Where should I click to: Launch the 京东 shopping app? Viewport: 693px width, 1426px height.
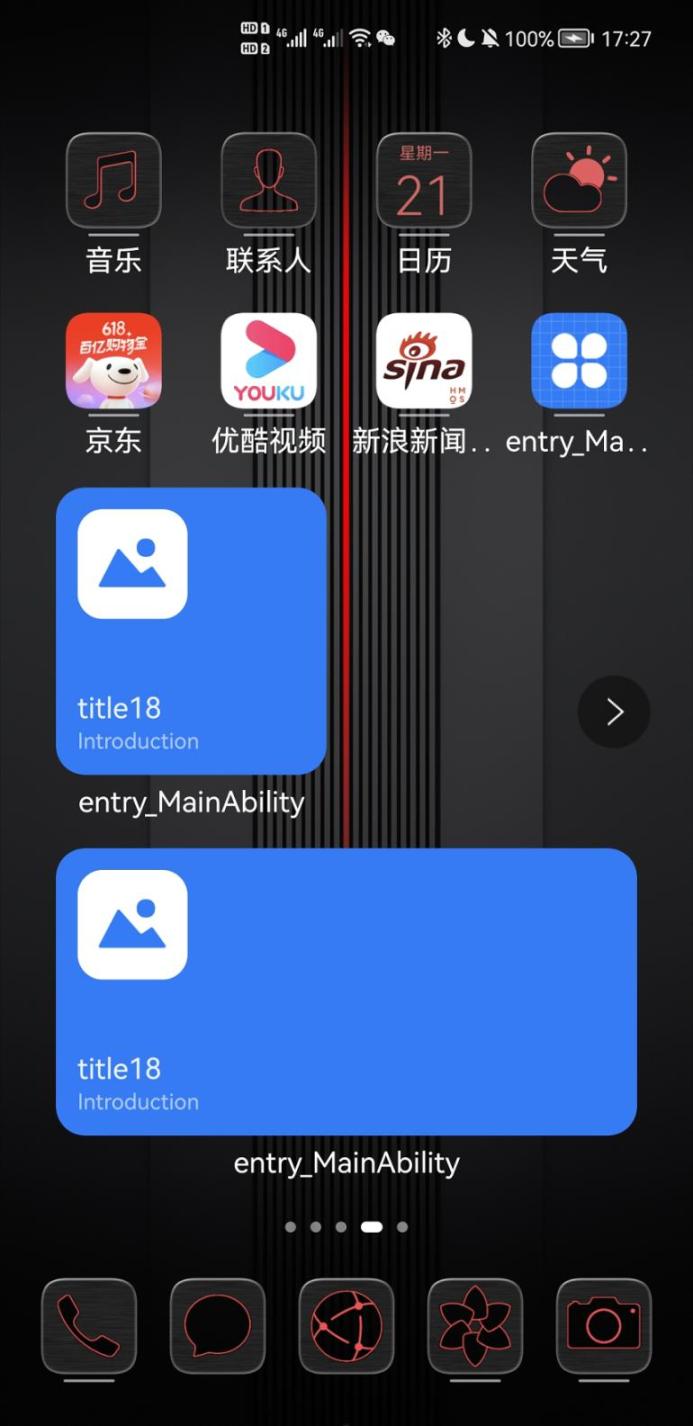113,362
